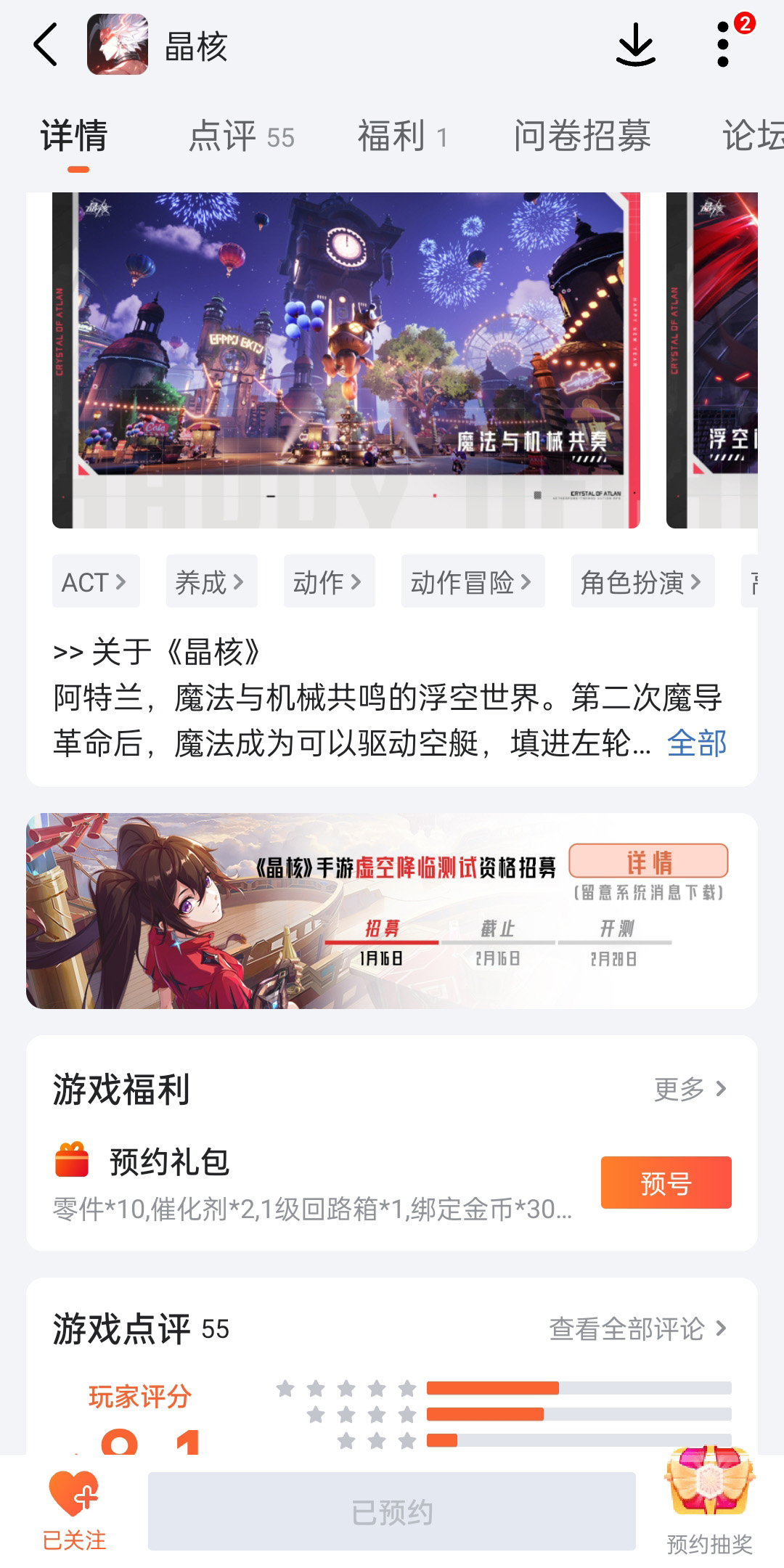784x1568 pixels.
Task: Open the 魔法与机械共奏 screenshot
Action: (x=346, y=359)
